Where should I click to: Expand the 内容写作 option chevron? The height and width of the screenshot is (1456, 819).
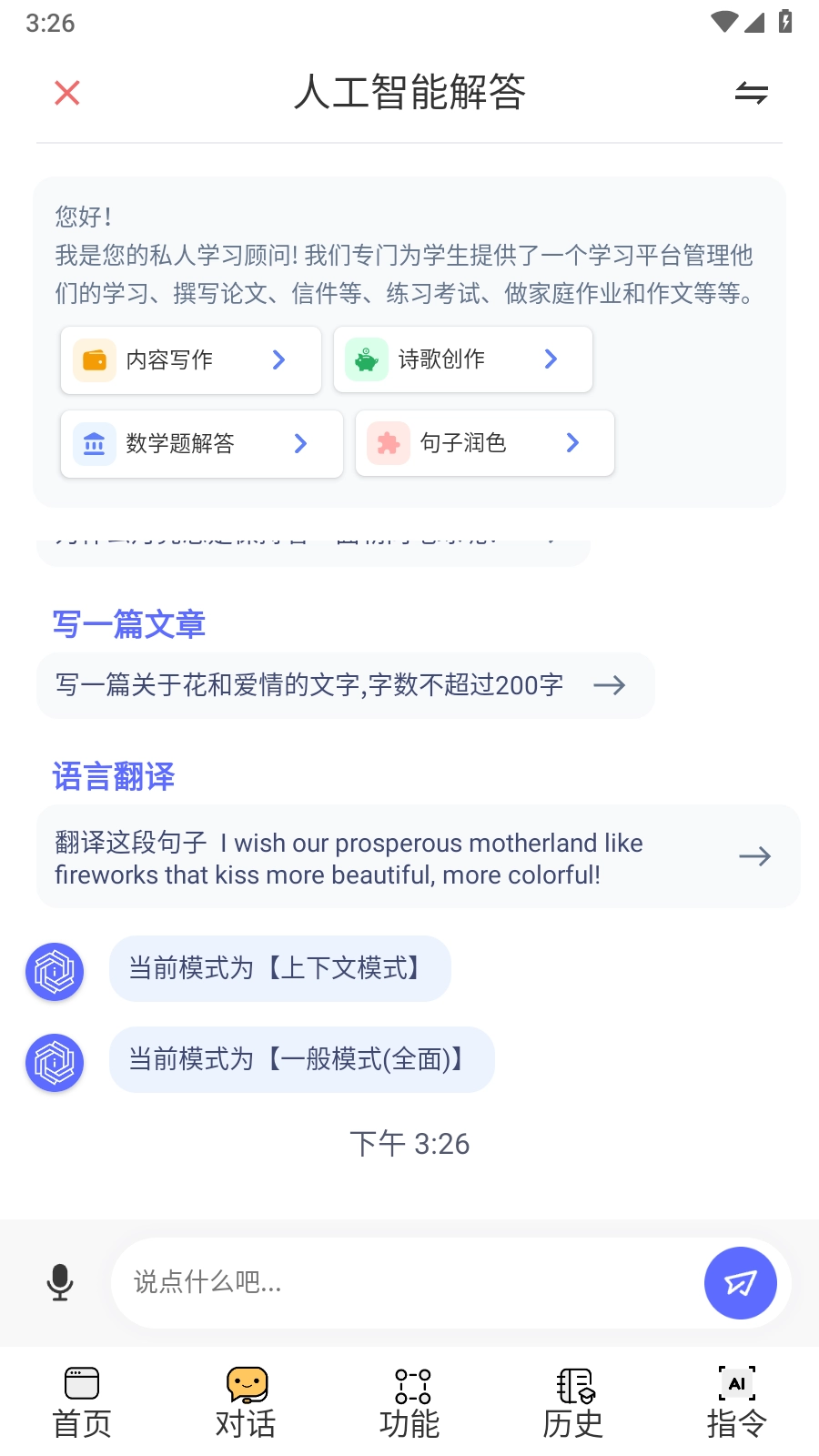(x=278, y=359)
